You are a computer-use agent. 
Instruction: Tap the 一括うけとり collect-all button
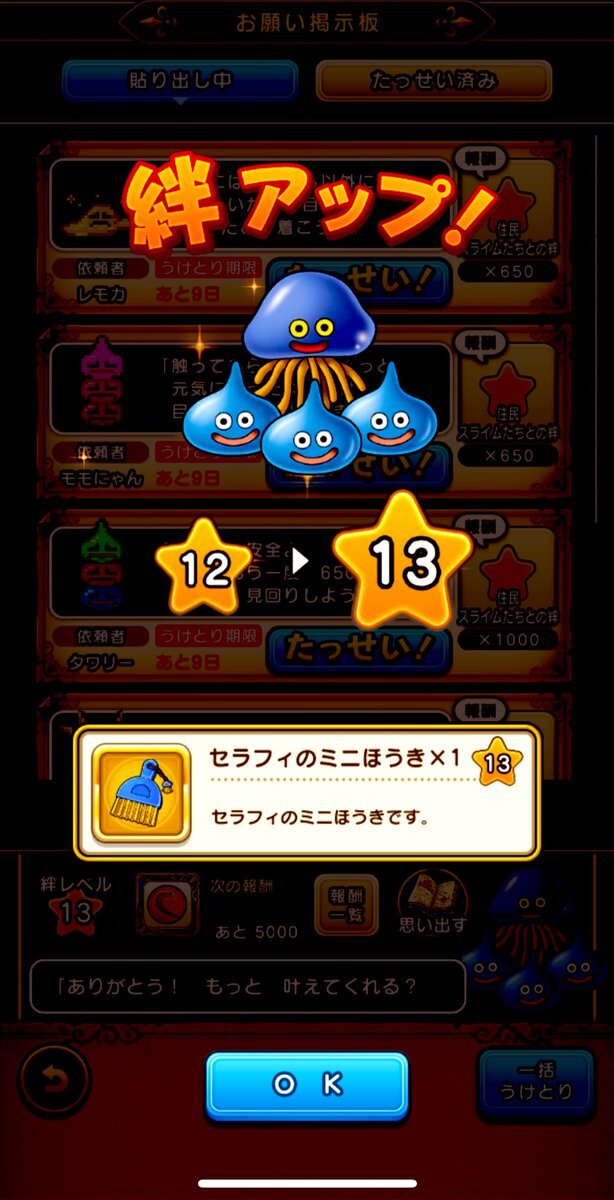536,1081
